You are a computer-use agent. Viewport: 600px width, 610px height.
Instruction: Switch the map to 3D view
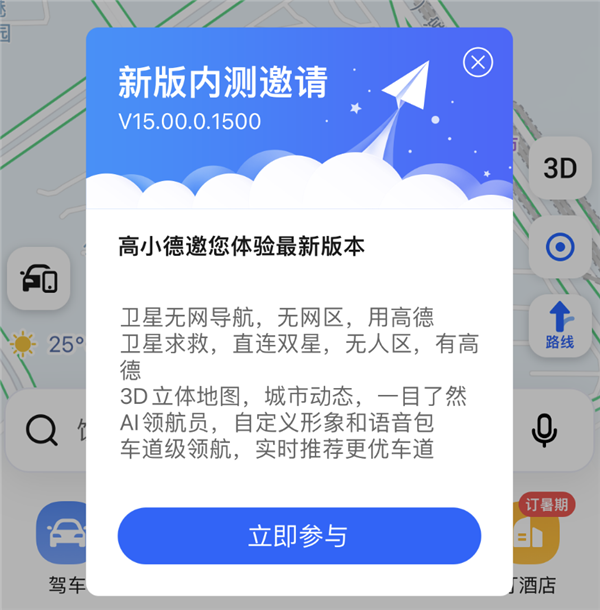[x=560, y=168]
